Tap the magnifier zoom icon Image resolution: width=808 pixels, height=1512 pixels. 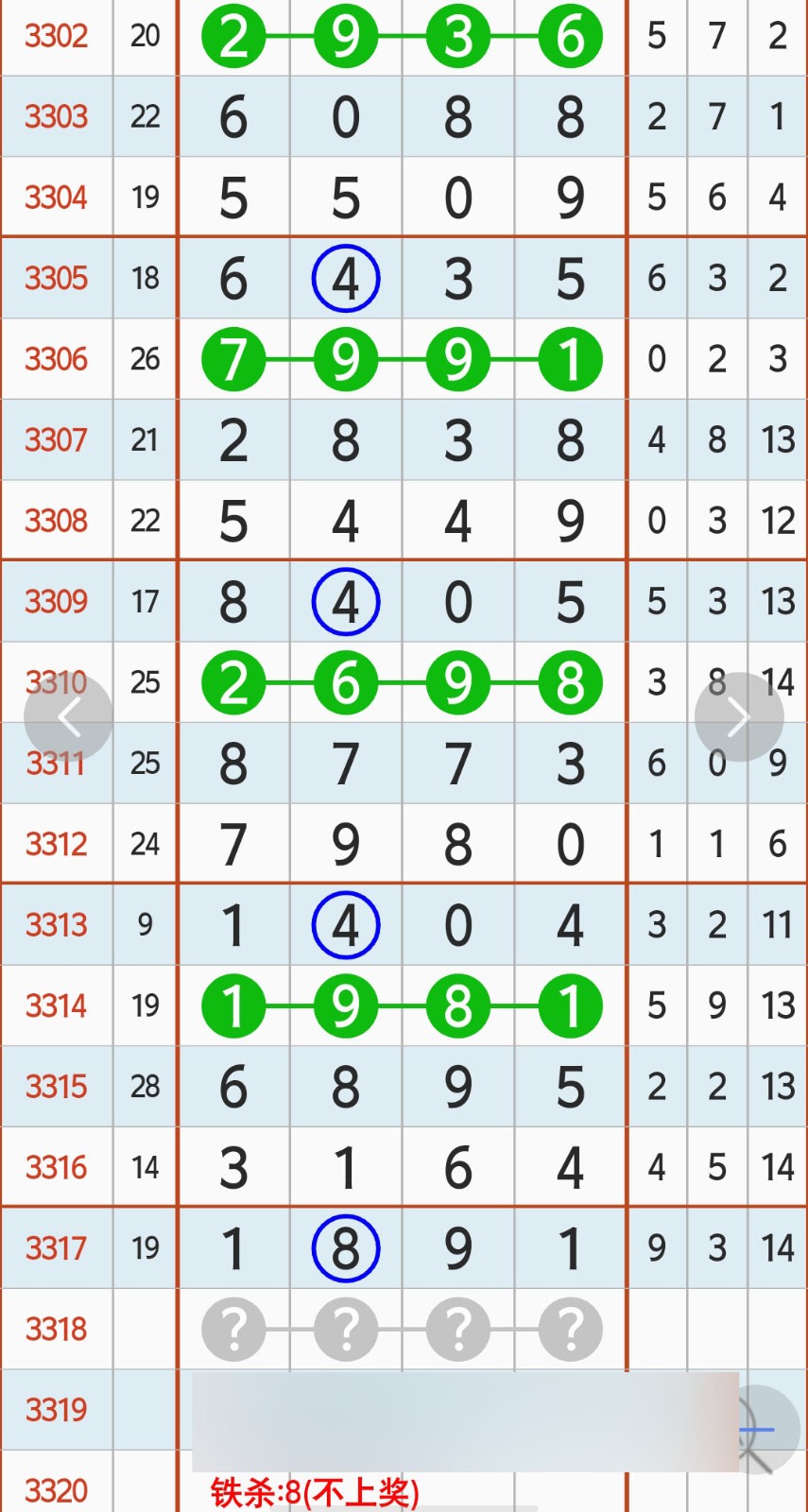pos(762,1430)
